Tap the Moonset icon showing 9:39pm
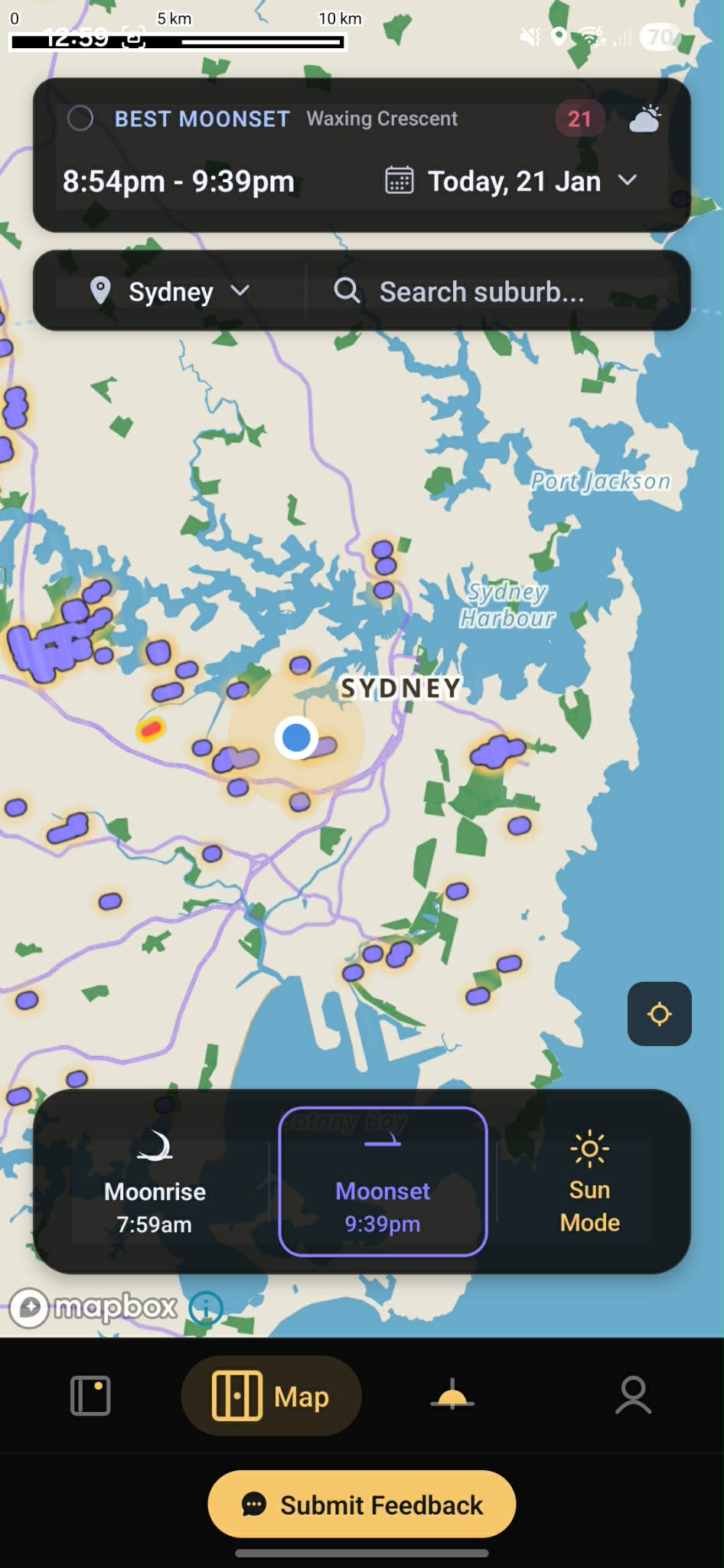This screenshot has width=724, height=1568. point(383,1141)
